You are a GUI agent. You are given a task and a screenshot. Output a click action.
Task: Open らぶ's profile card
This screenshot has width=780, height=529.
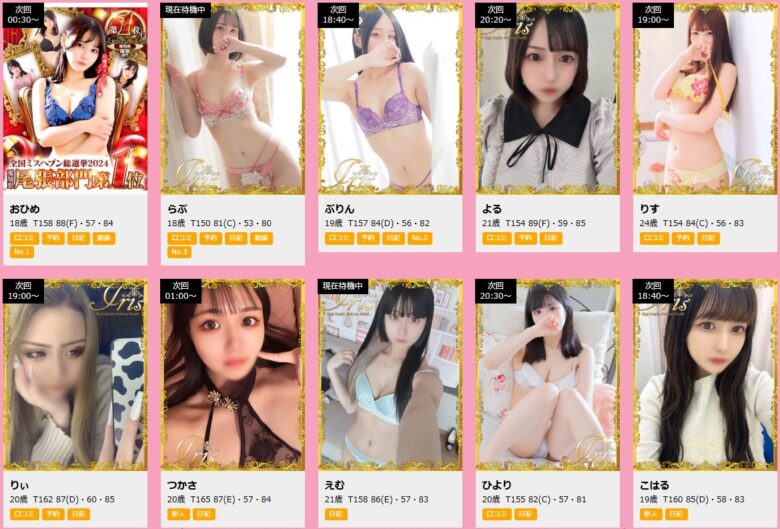pyautogui.click(x=232, y=98)
